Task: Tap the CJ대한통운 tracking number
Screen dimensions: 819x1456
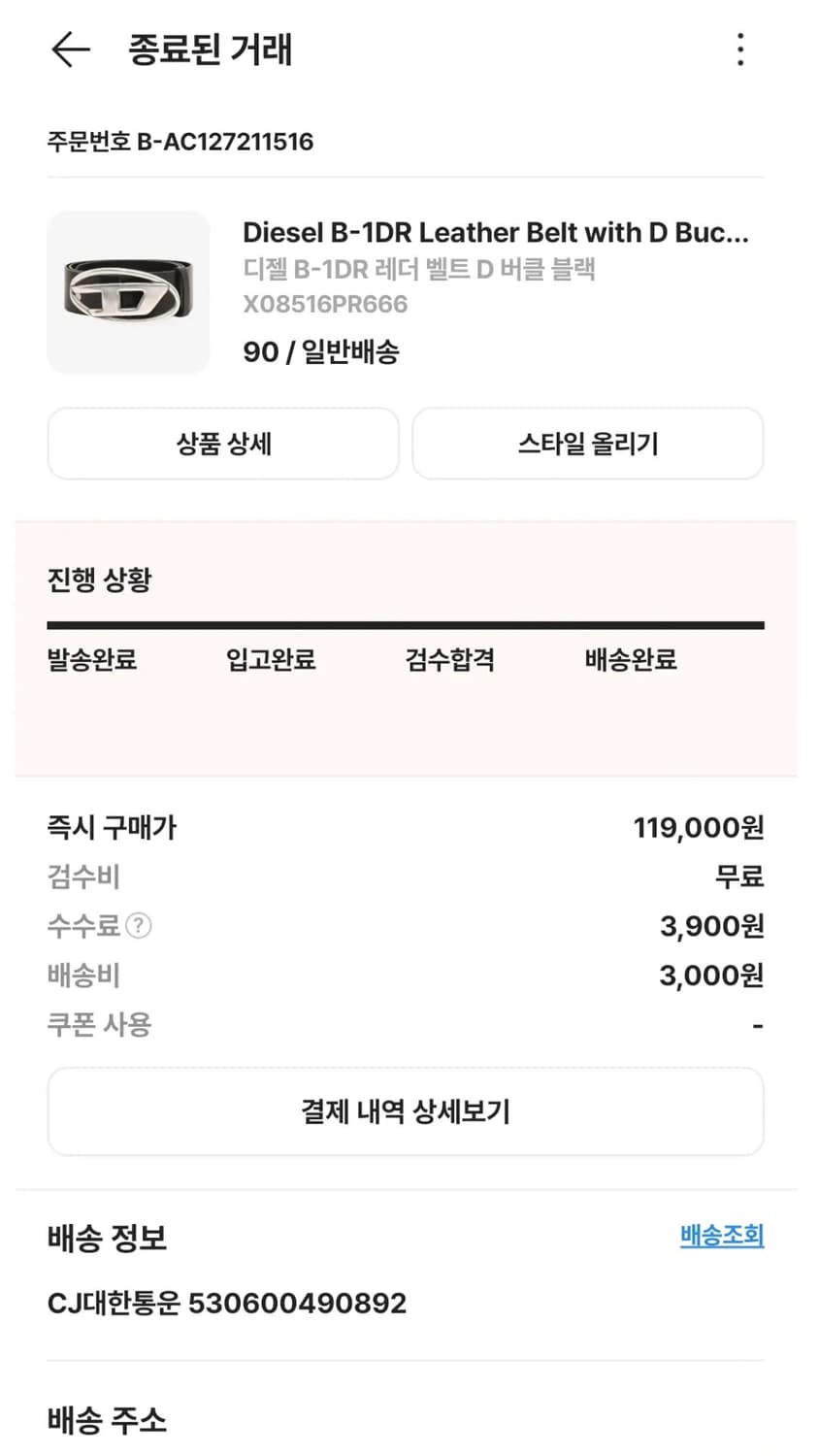Action: pyautogui.click(x=226, y=1304)
